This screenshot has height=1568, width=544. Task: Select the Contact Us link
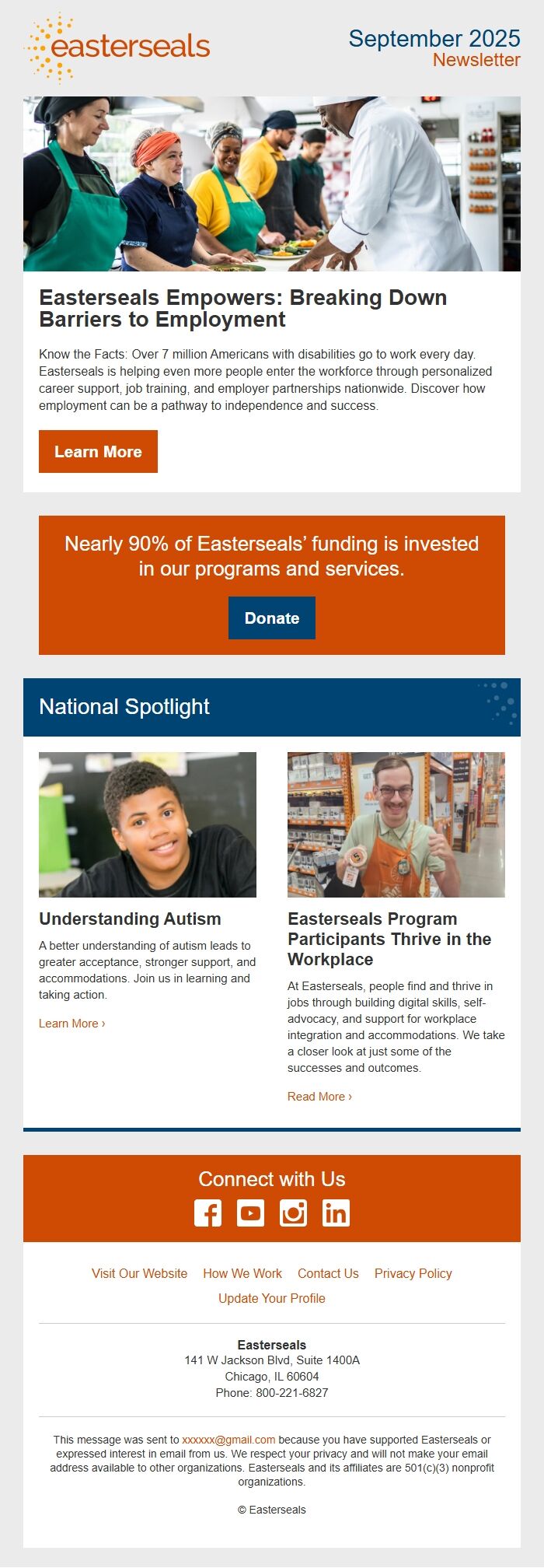328,1274
